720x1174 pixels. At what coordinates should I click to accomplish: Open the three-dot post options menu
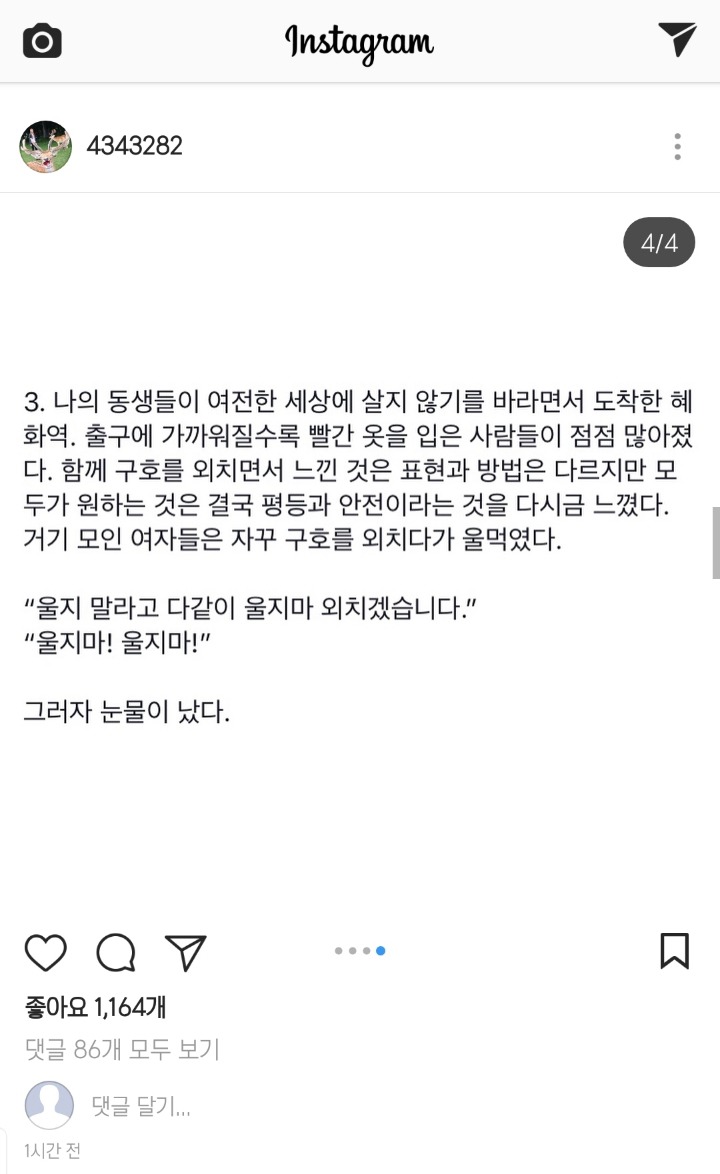coord(678,146)
